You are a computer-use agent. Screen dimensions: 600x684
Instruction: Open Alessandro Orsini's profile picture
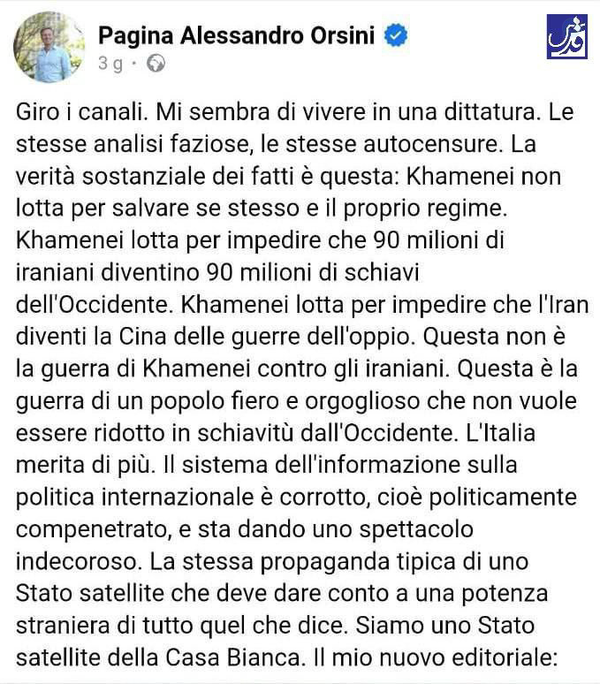pos(49,47)
